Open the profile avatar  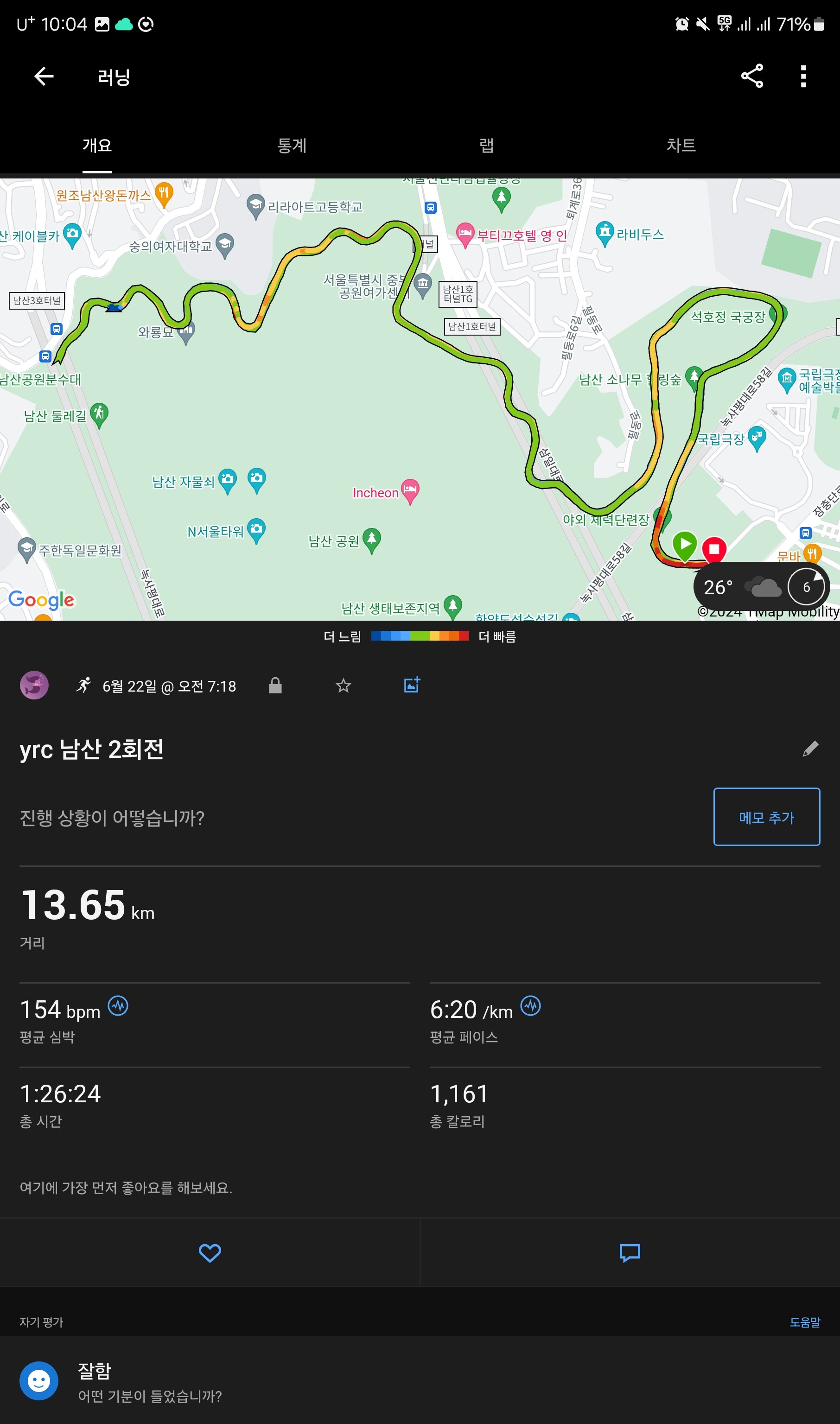[x=34, y=686]
